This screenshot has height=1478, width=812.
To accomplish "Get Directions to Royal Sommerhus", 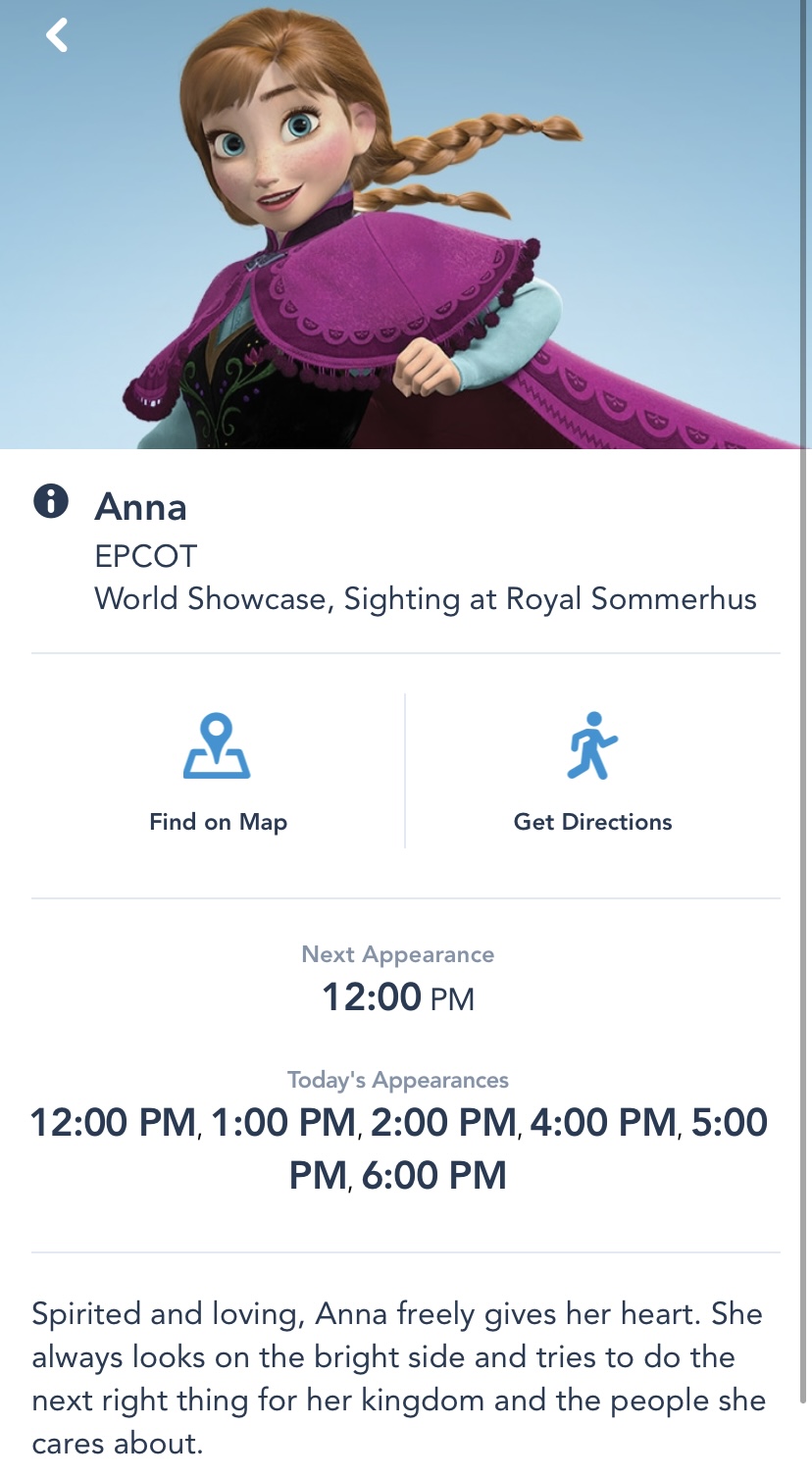I will [x=592, y=773].
